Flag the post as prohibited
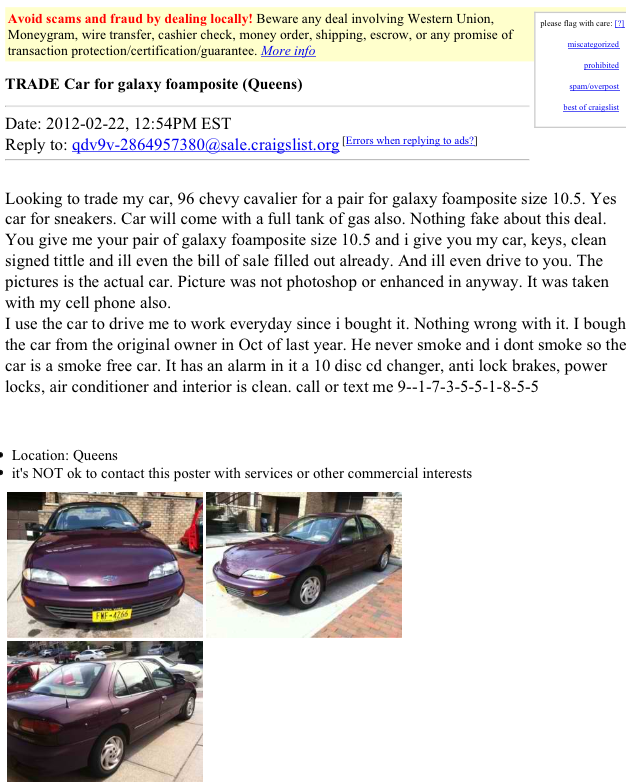 click(601, 66)
